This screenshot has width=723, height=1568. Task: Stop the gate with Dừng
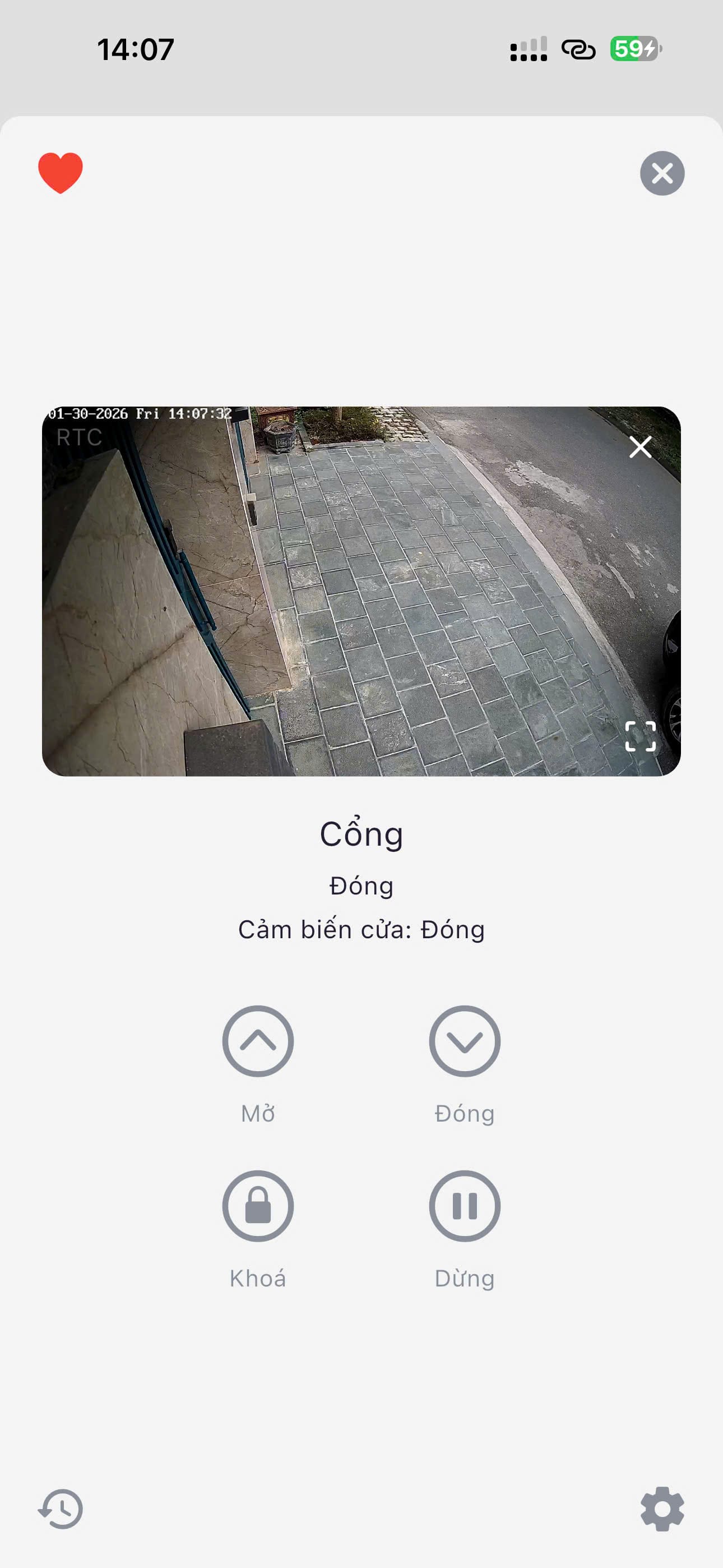point(465,1206)
